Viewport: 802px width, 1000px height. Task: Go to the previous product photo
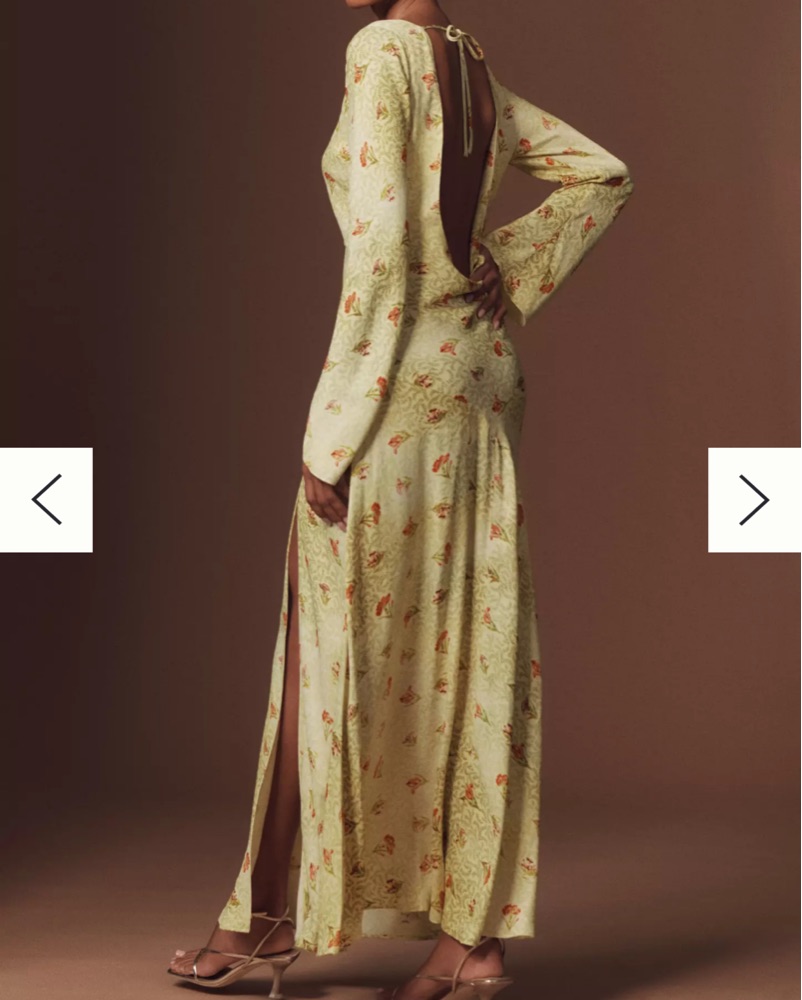point(46,500)
